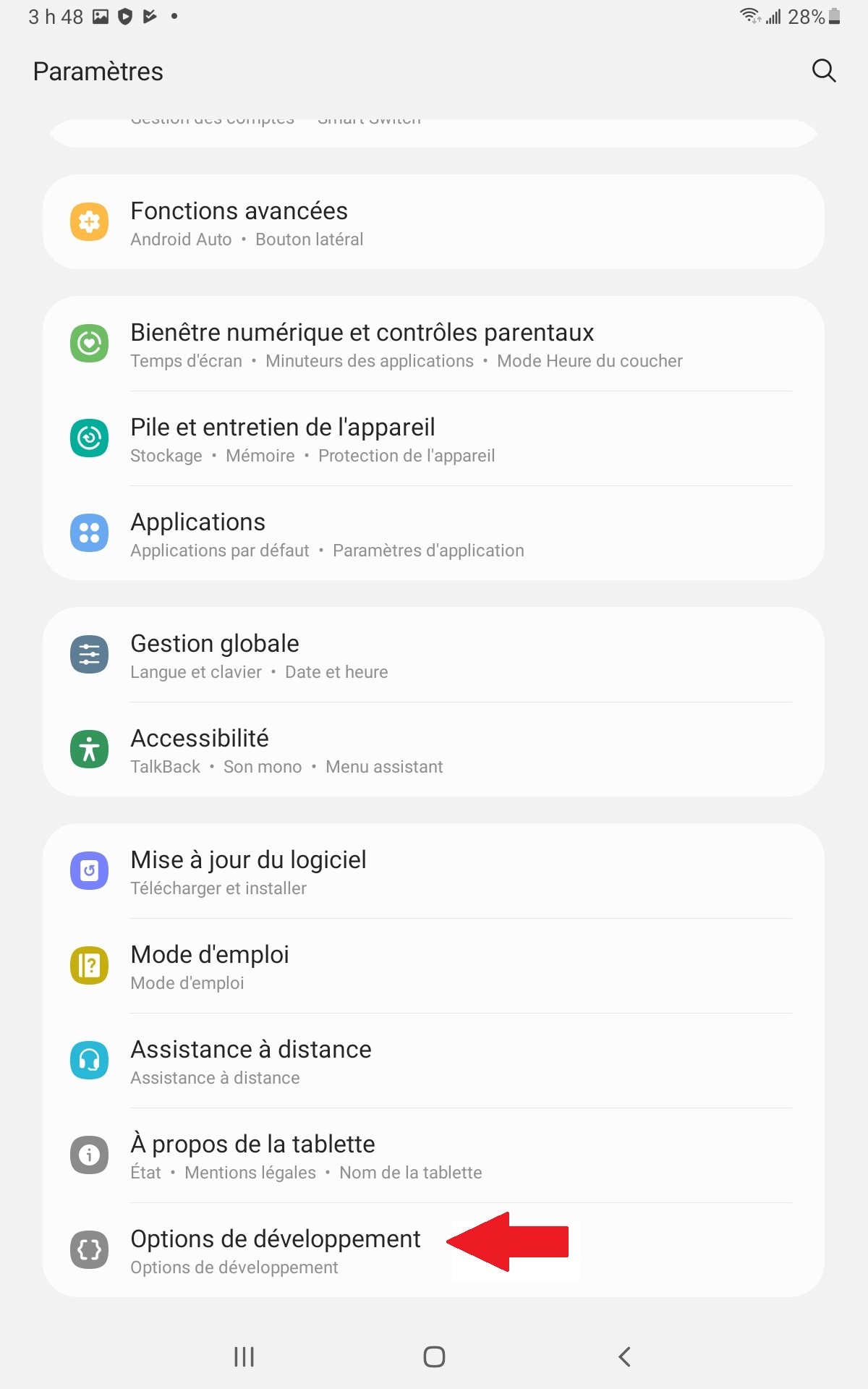
Task: Open À propos de la tablette
Action: [434, 1155]
